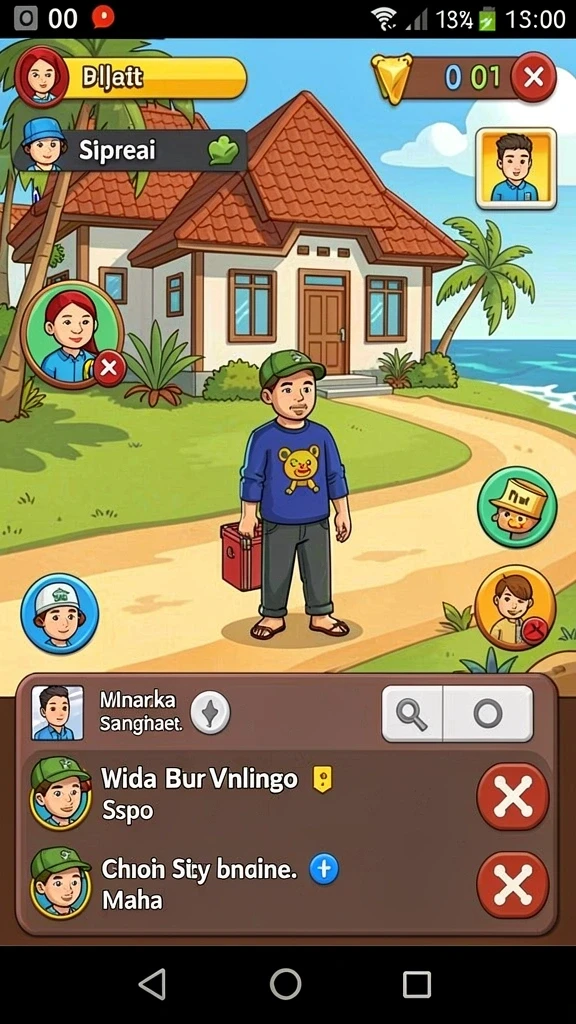Tap the orange boy avatar with wrench badge
576x1024 pixels.
(x=515, y=607)
